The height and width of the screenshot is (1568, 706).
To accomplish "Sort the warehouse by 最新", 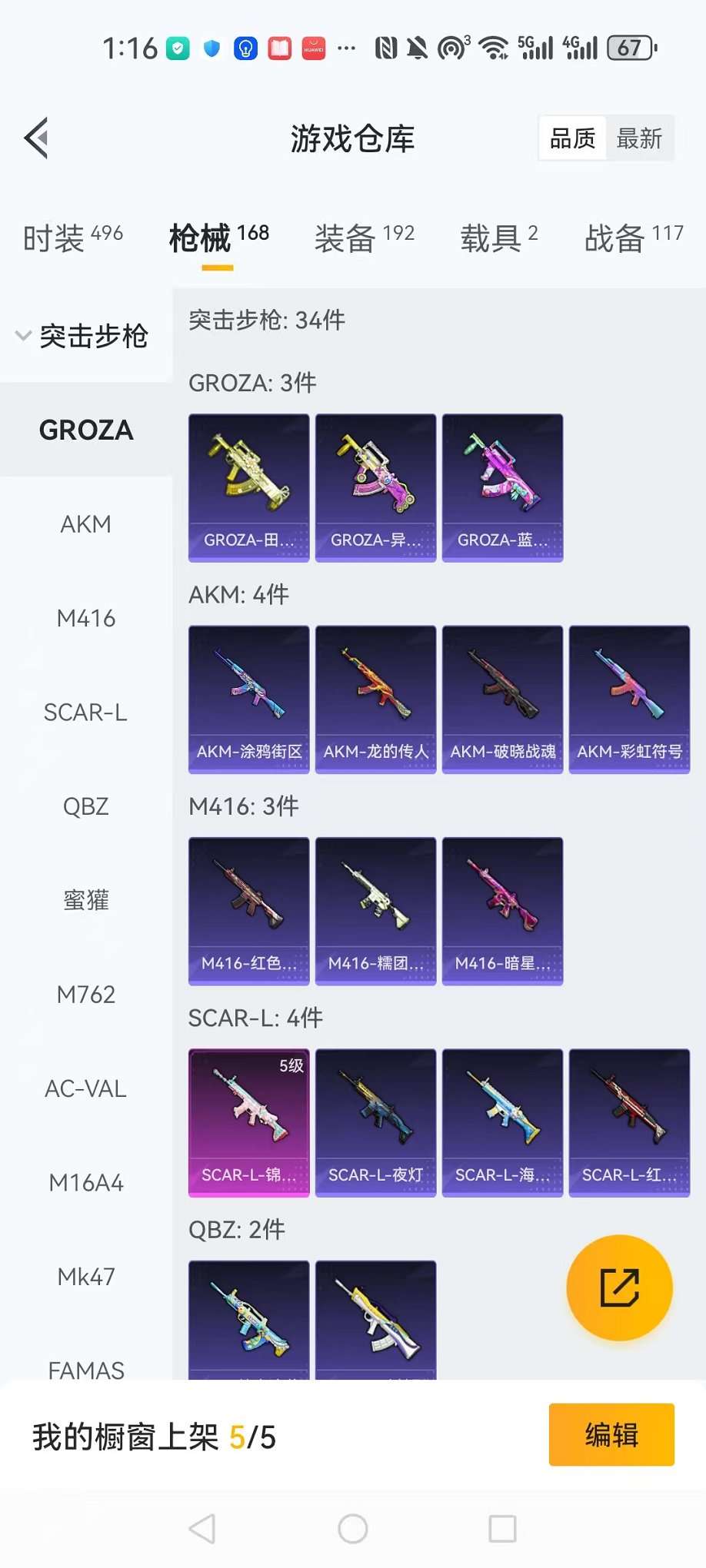I will [639, 138].
